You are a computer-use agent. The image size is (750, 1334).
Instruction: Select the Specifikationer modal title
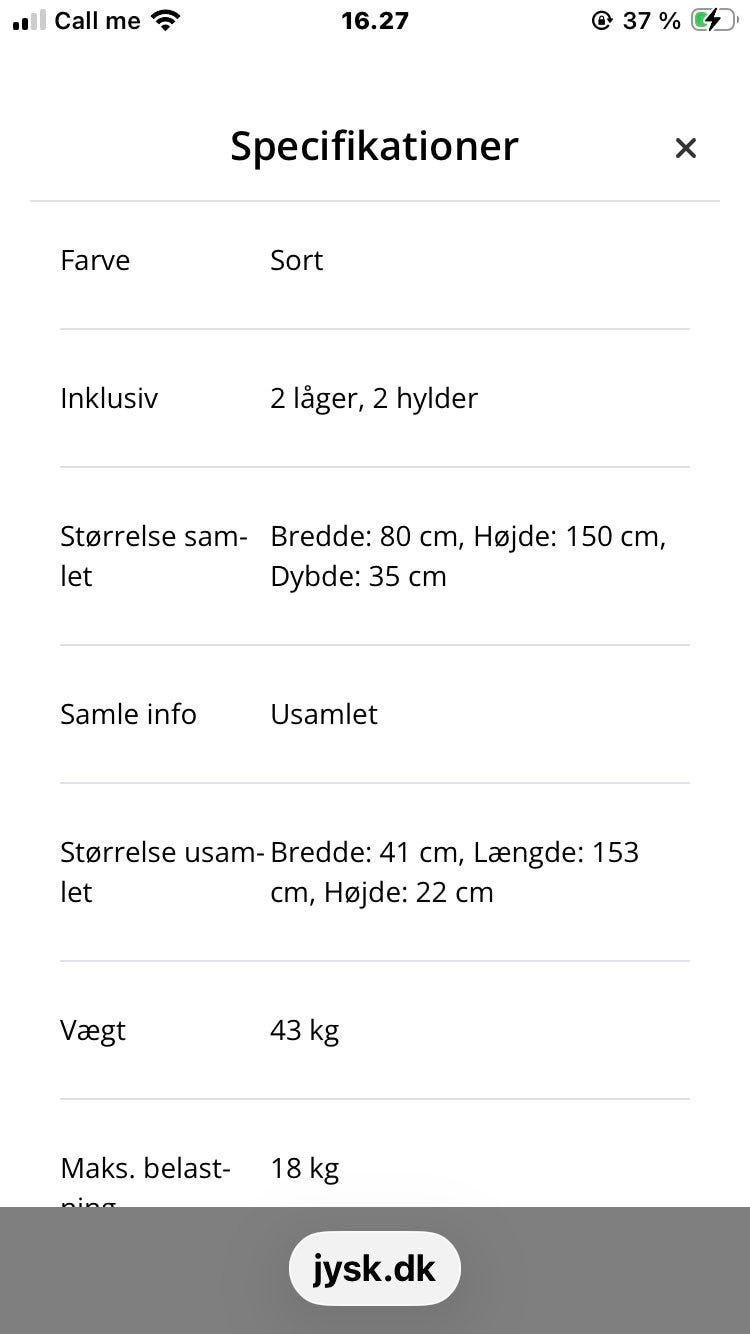click(x=374, y=146)
